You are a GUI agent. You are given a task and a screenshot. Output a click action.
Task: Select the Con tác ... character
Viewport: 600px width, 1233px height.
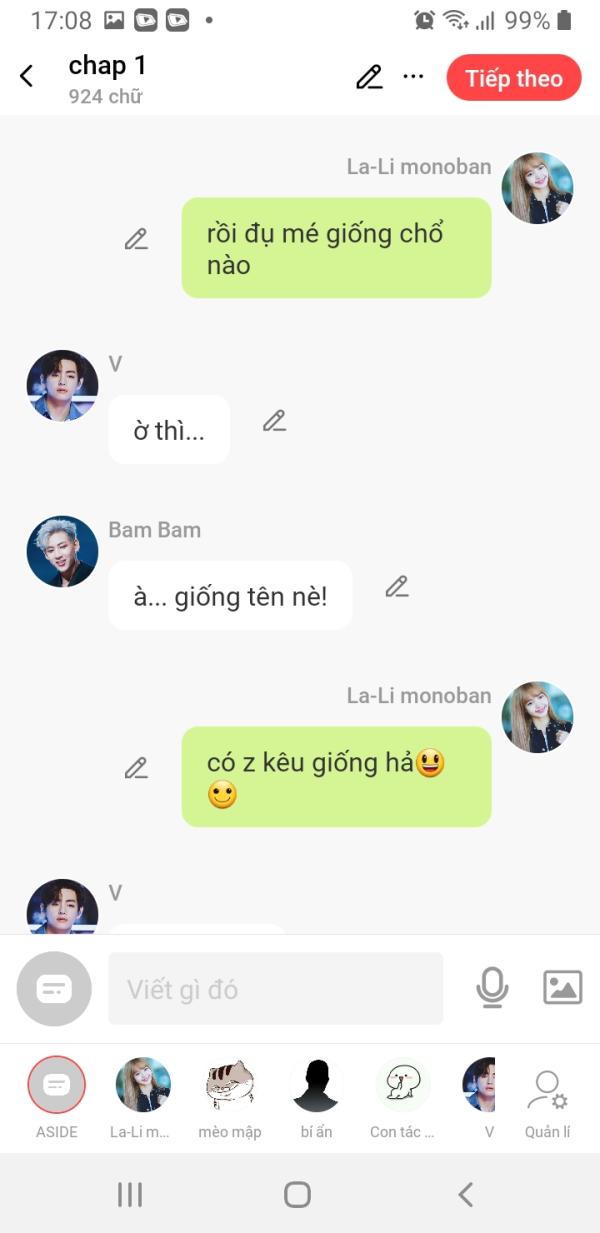(x=402, y=1097)
